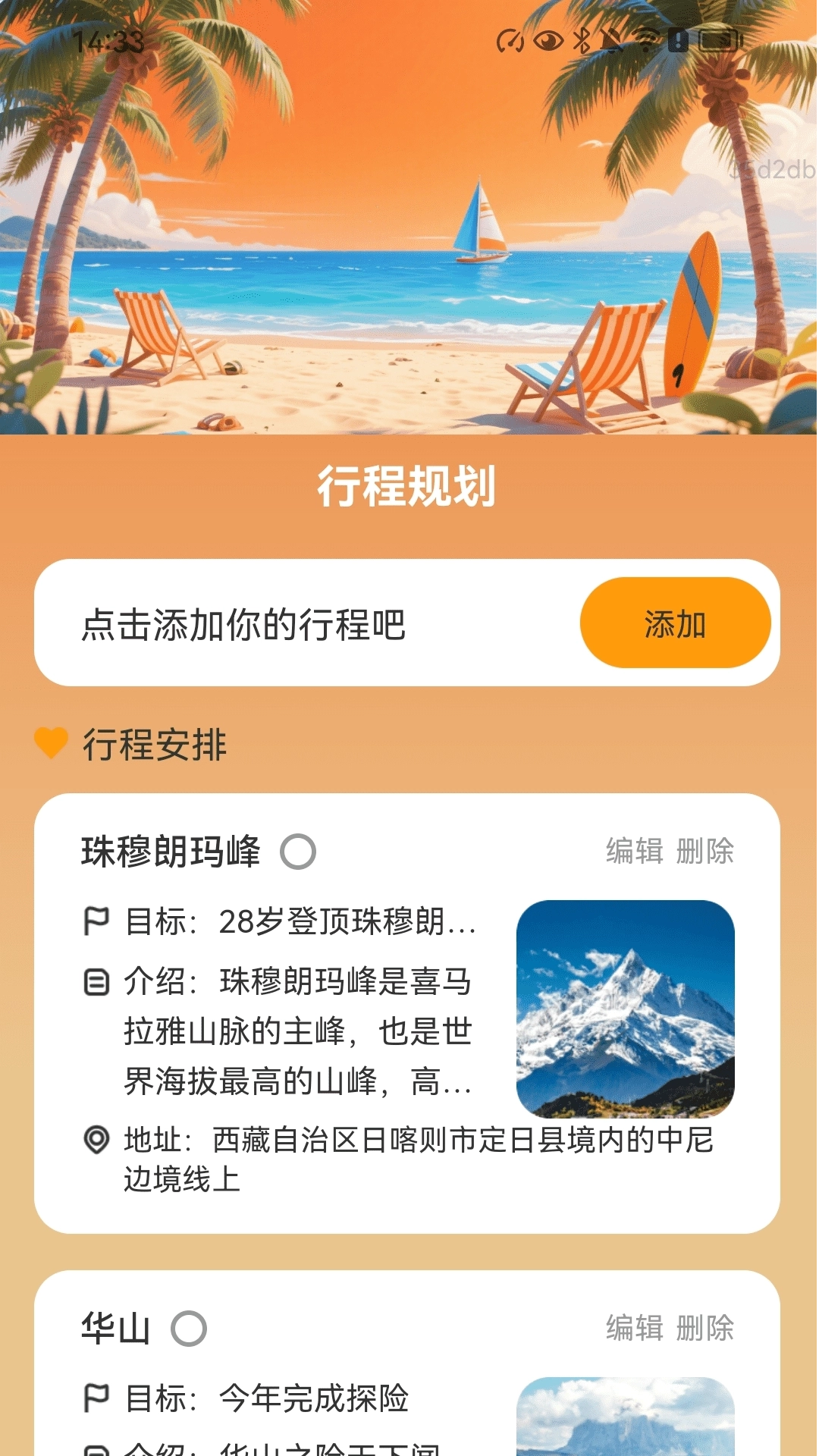Edit the 珠穆朗玛峰 trip
Viewport: 819px width, 1456px height.
[635, 852]
